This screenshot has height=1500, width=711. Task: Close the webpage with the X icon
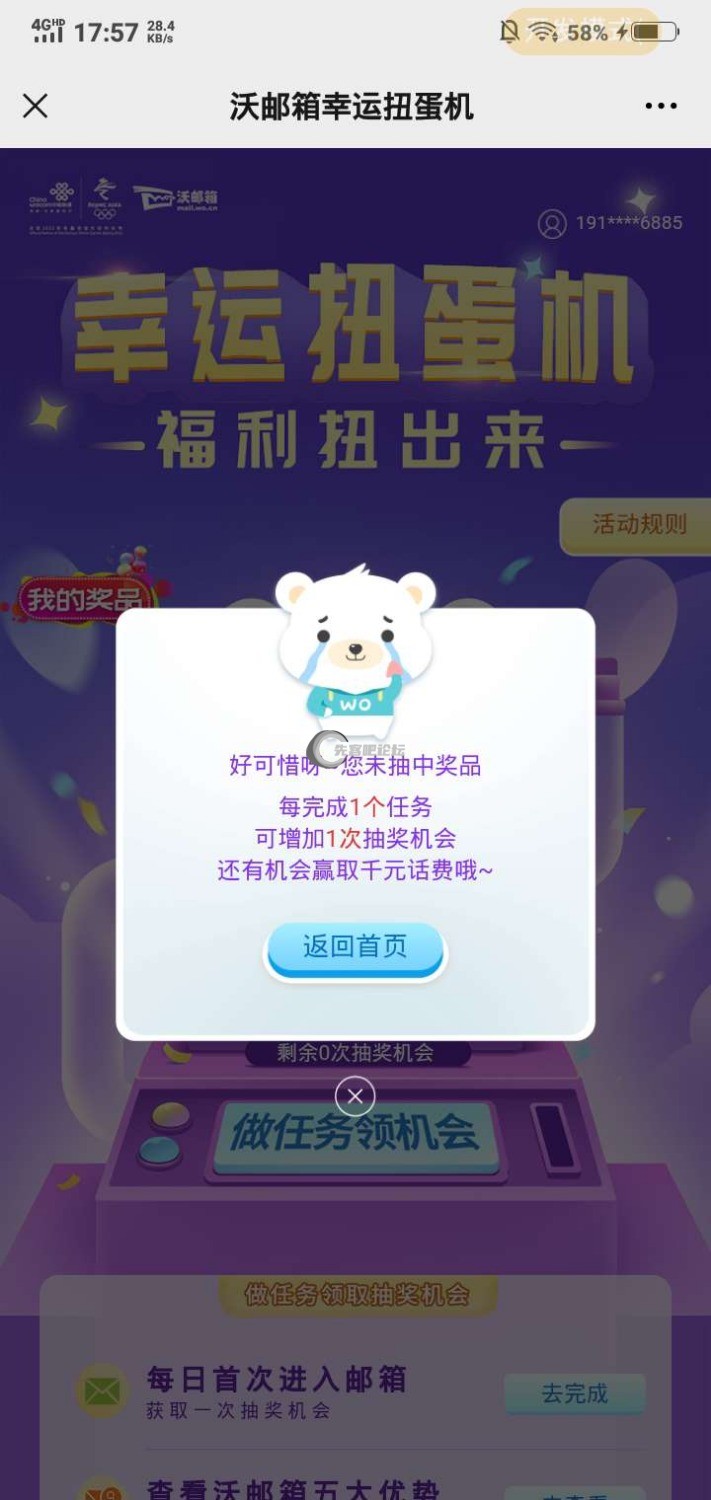tap(35, 106)
